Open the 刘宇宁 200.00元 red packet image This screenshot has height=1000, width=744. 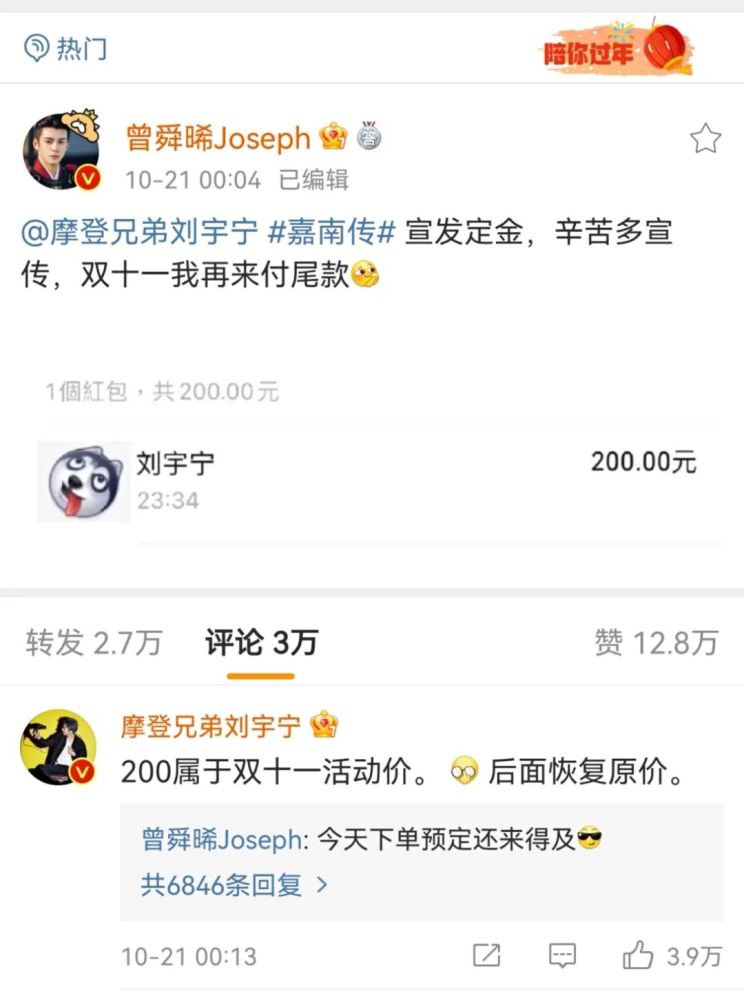[x=84, y=482]
